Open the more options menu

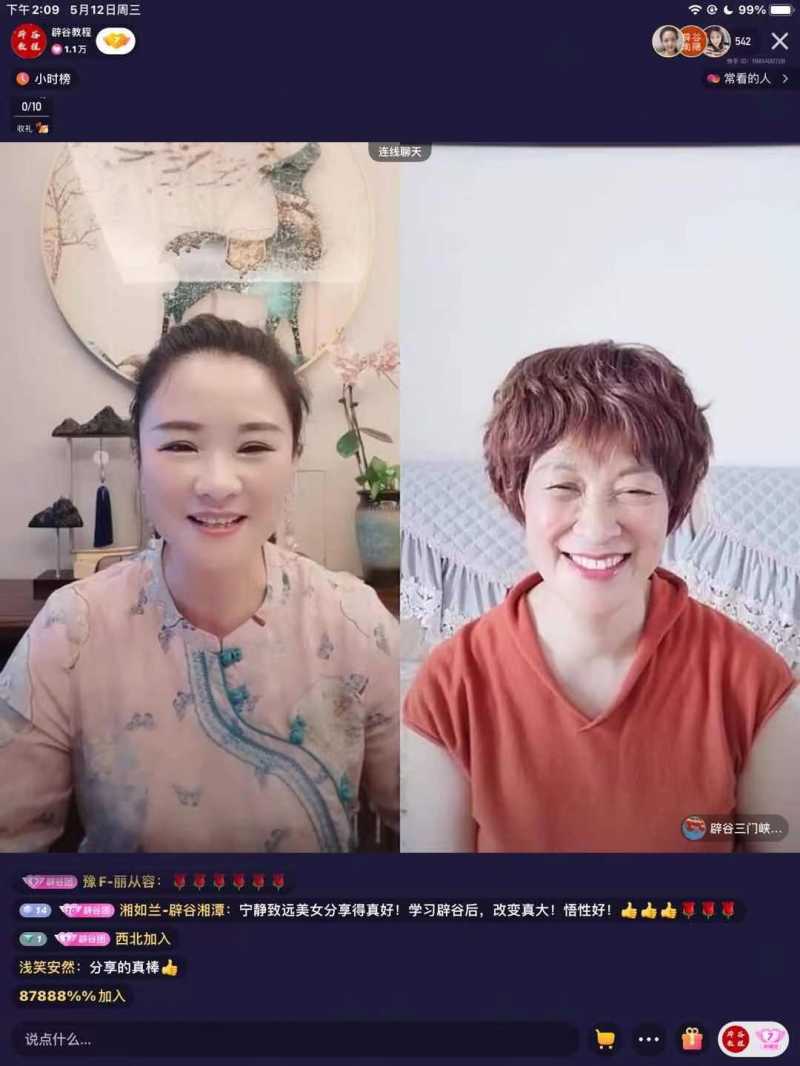click(649, 1039)
